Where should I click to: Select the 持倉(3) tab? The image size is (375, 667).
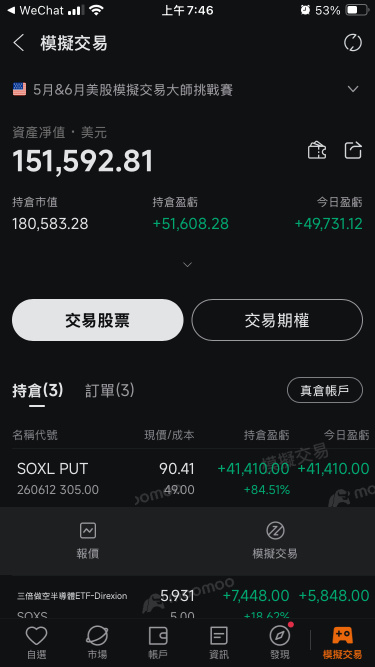(x=37, y=390)
